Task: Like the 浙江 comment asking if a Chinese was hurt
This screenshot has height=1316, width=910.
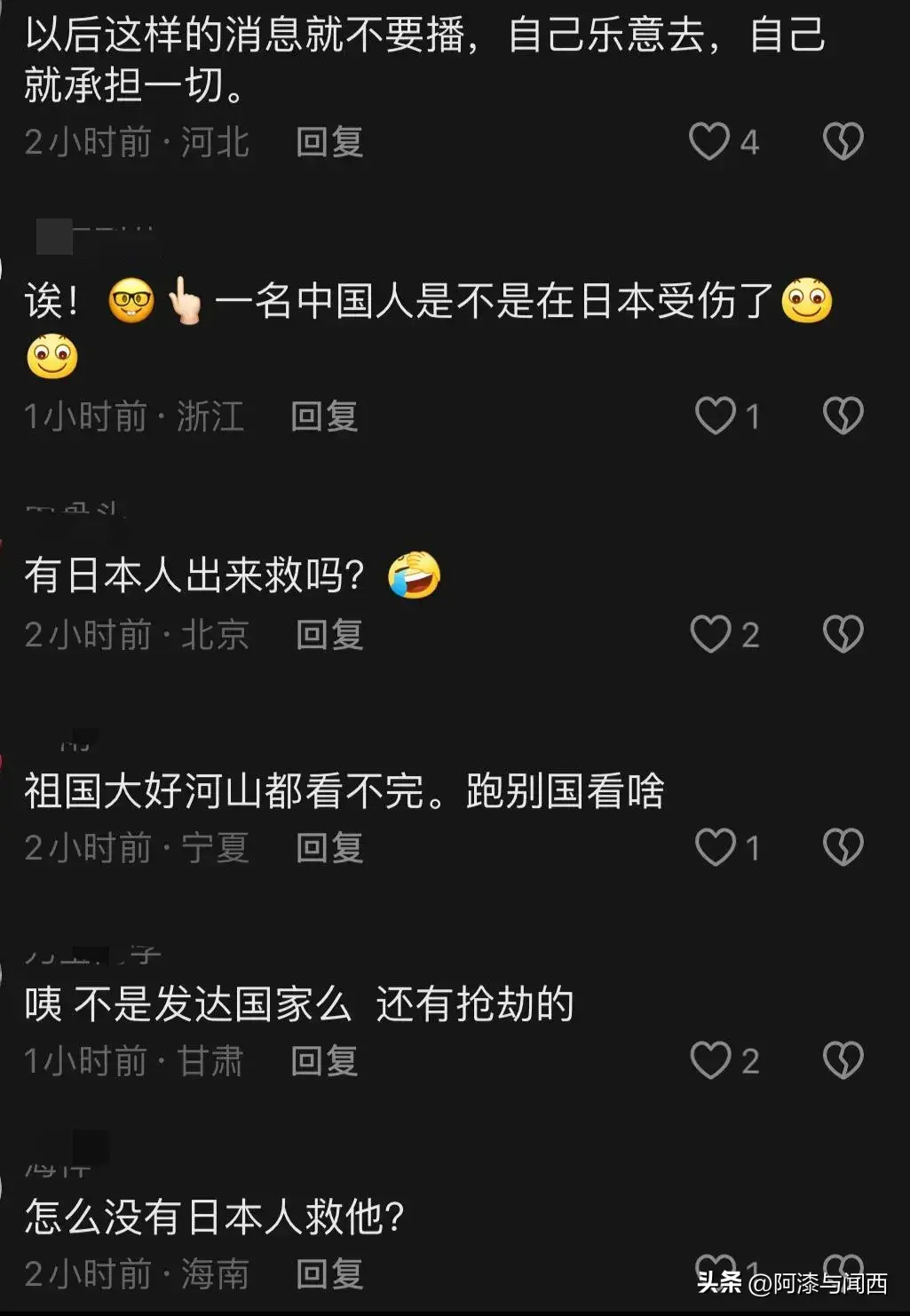Action: [717, 416]
